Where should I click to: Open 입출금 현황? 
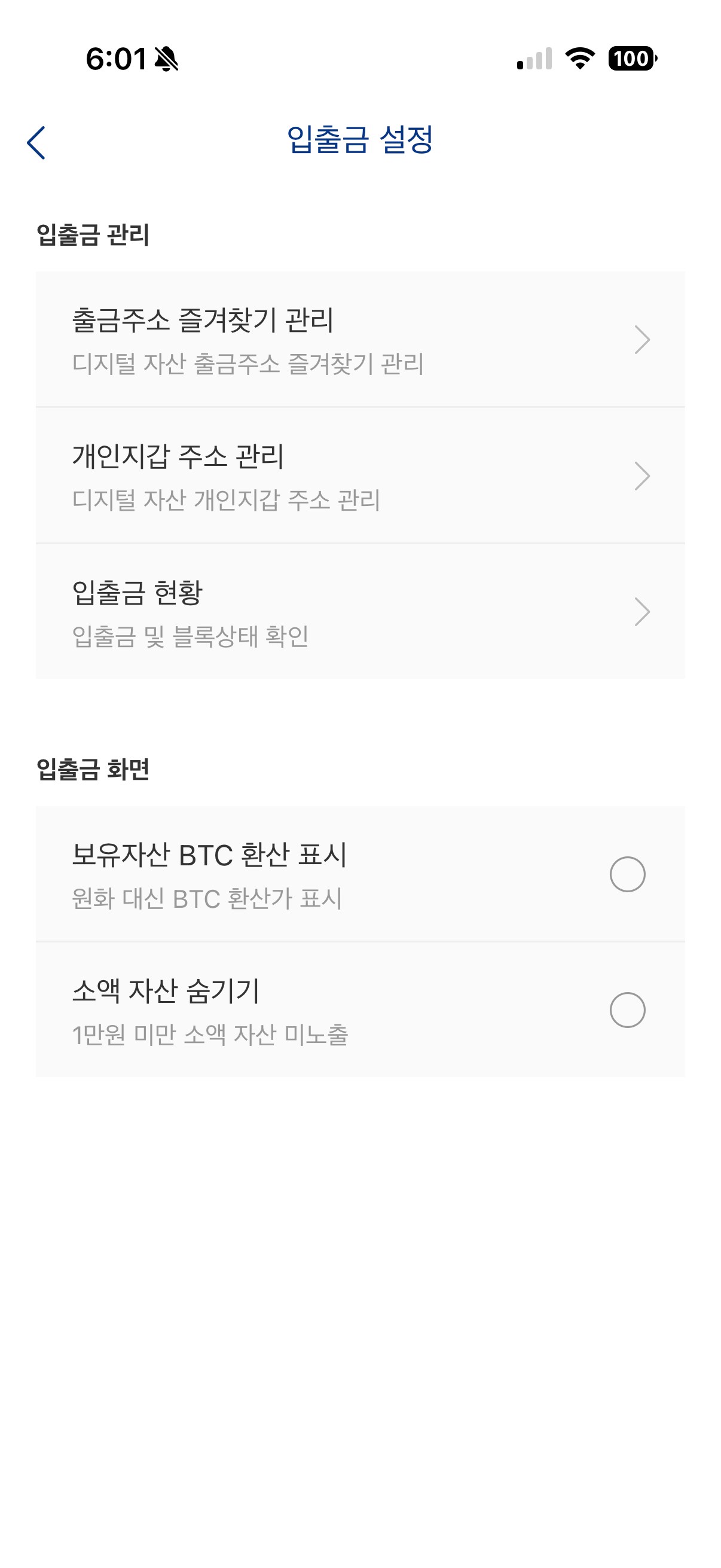(x=359, y=611)
